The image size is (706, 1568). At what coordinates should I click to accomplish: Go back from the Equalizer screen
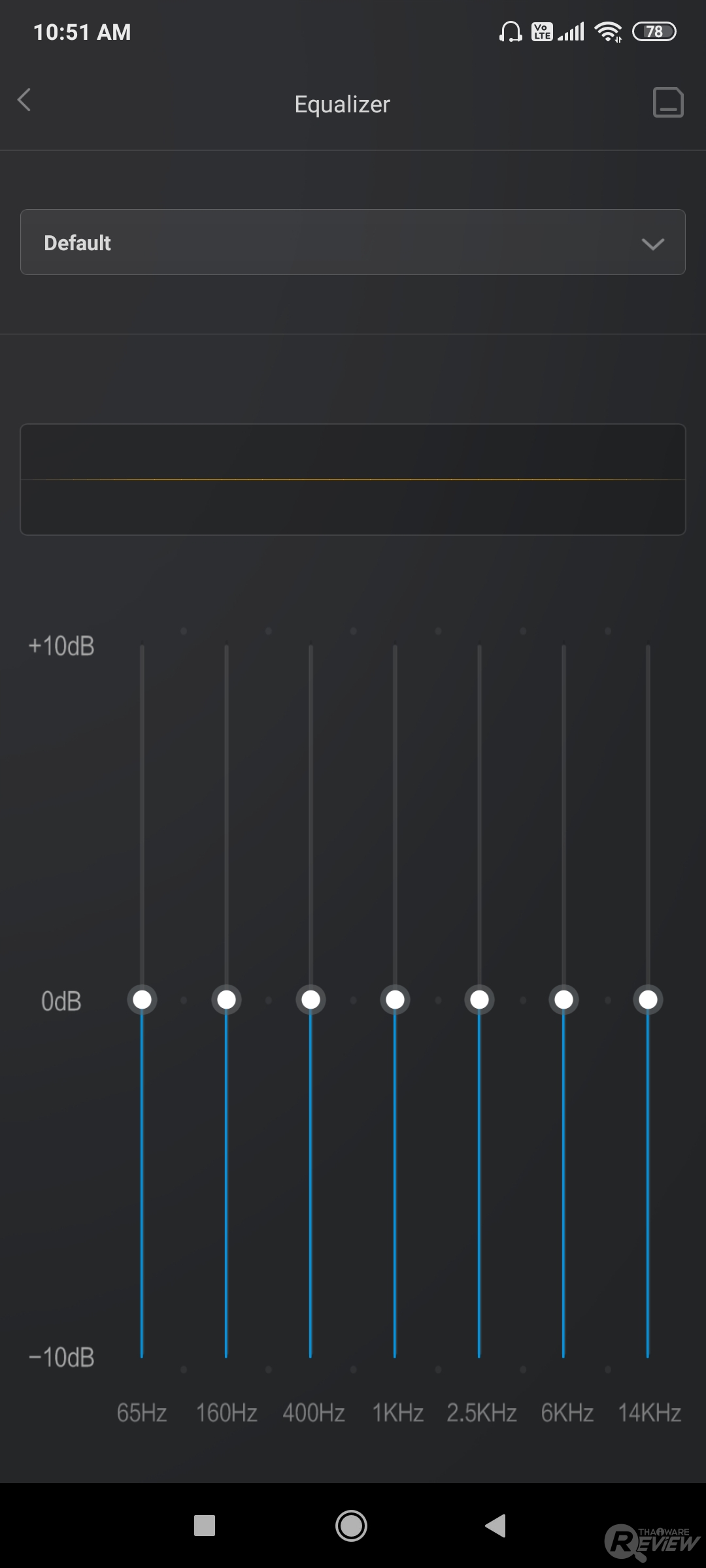[24, 101]
